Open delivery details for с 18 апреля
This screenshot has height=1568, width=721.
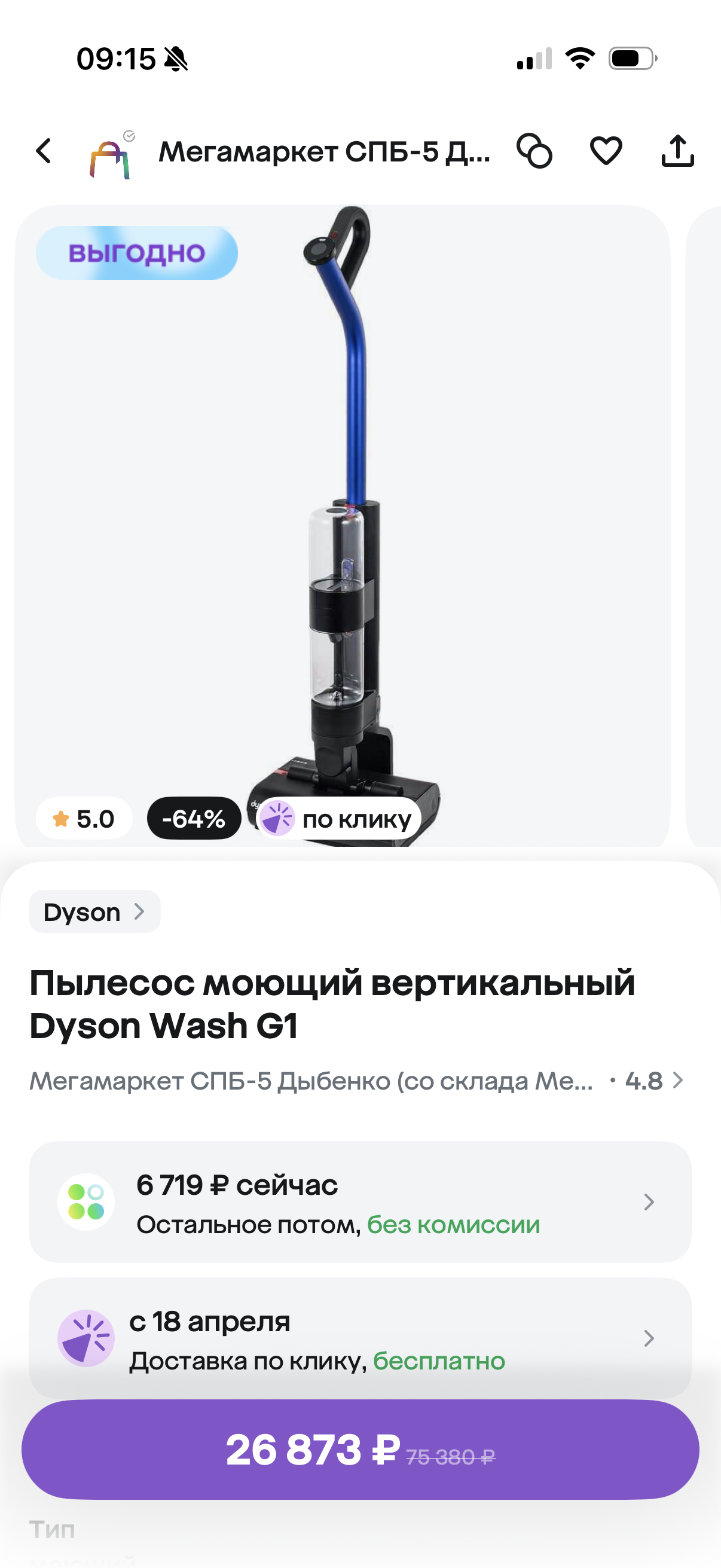(x=360, y=1338)
